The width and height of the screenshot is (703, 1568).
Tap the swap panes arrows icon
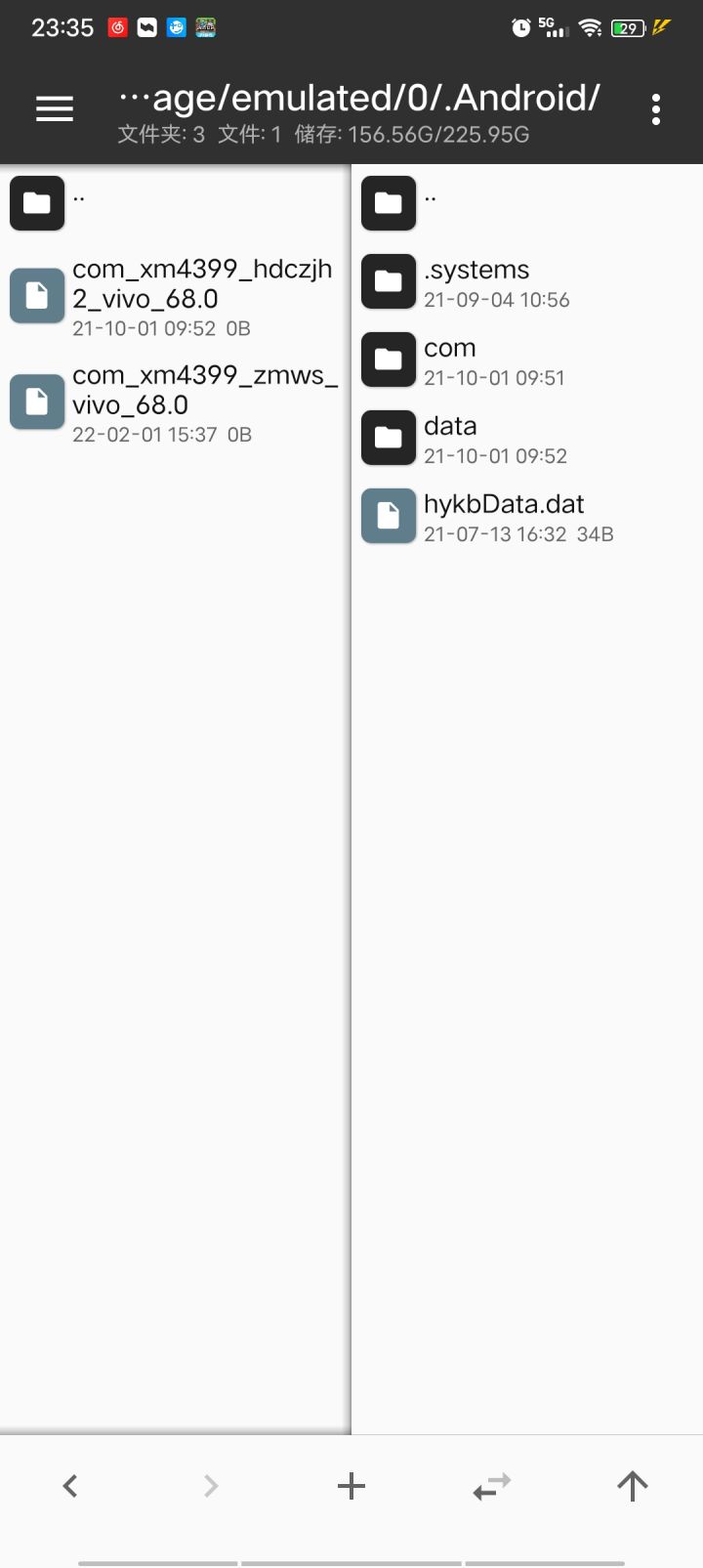click(491, 1485)
